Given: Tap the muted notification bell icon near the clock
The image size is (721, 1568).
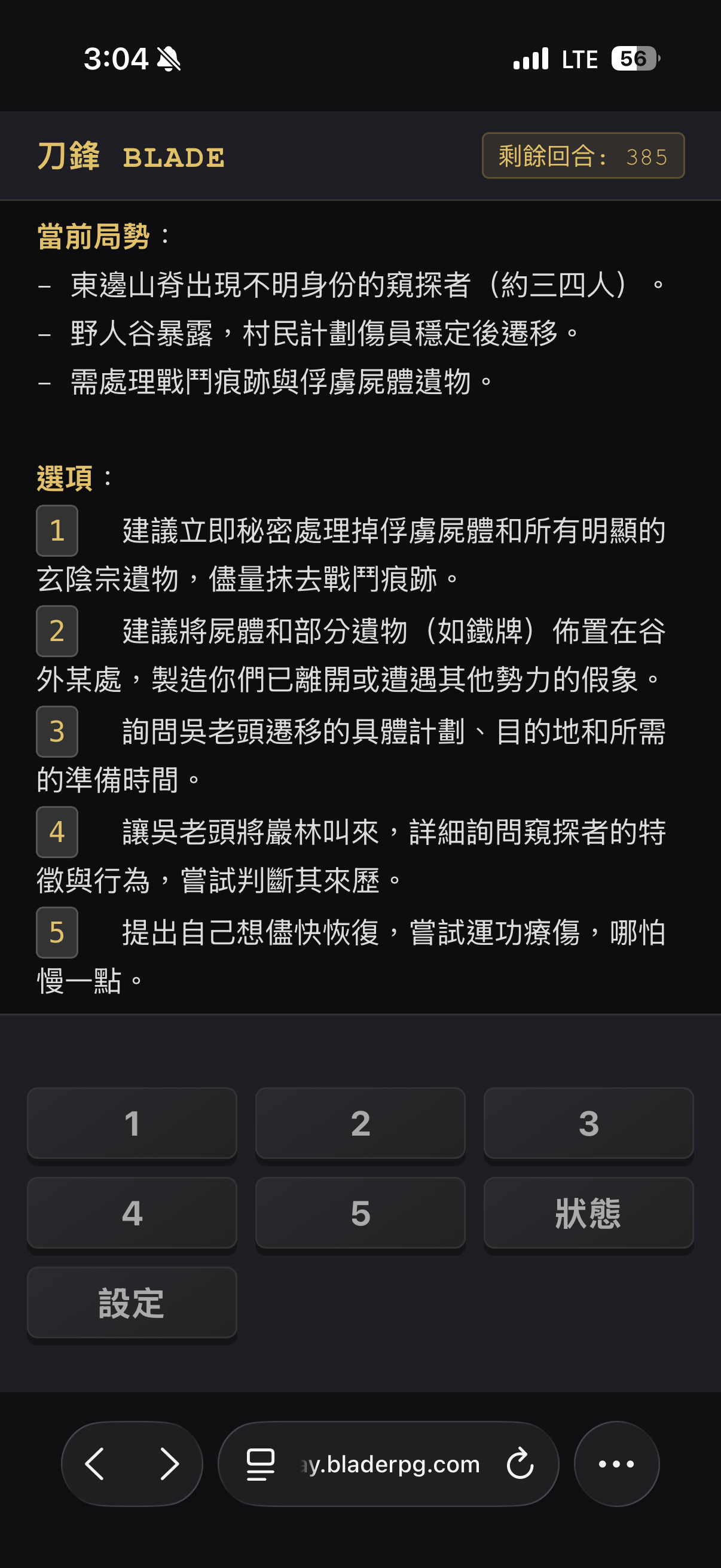Looking at the screenshot, I should click(169, 59).
